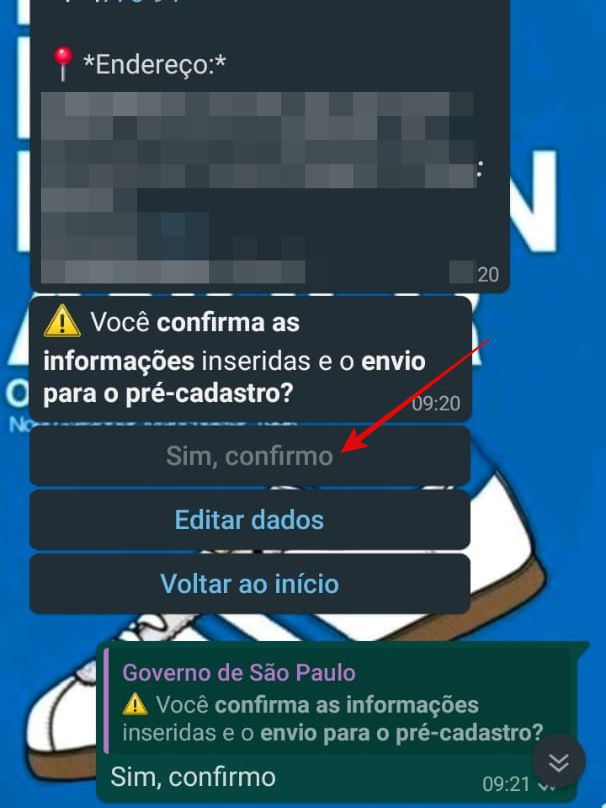The width and height of the screenshot is (606, 808).
Task: Choose 'Voltar ao início' button
Action: click(249, 584)
